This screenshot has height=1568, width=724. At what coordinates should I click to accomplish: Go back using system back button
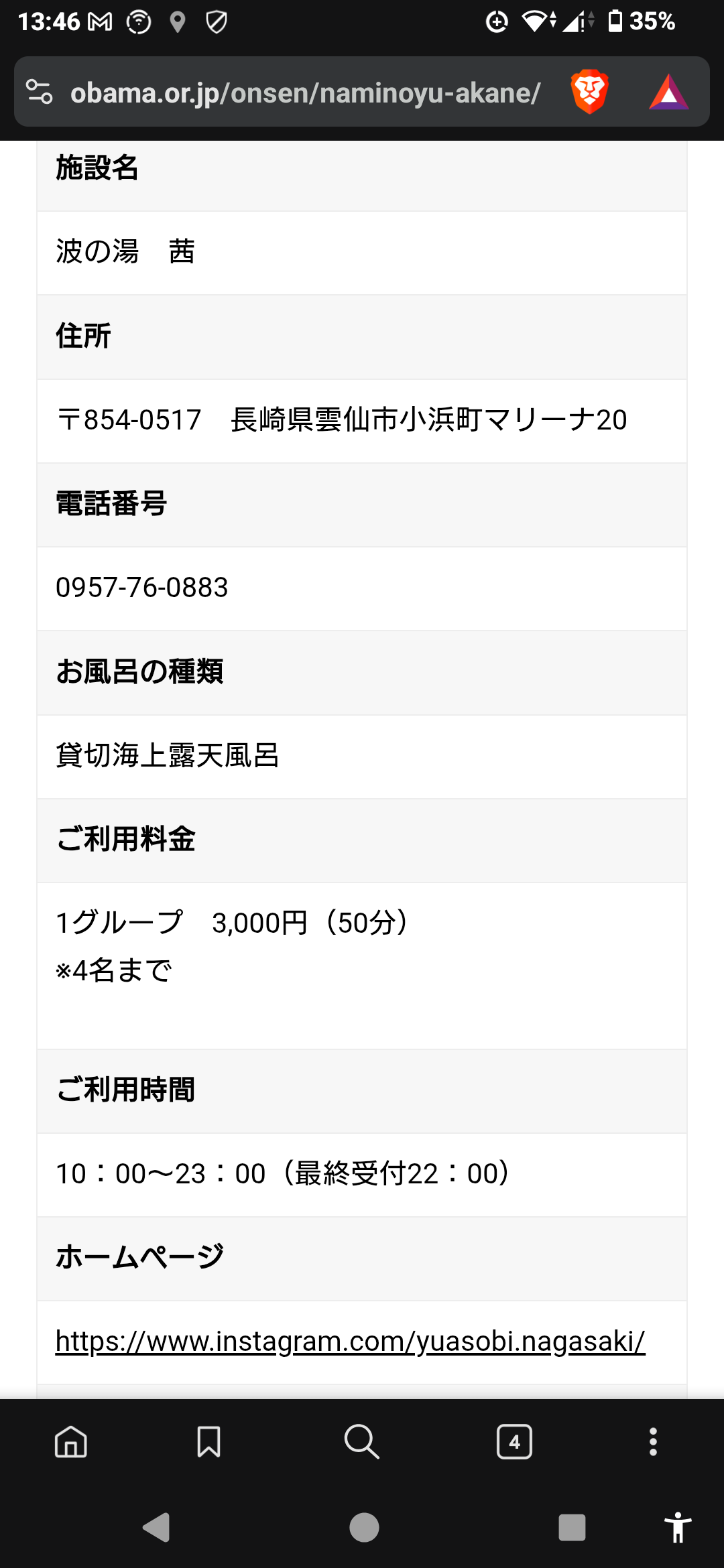157,1528
